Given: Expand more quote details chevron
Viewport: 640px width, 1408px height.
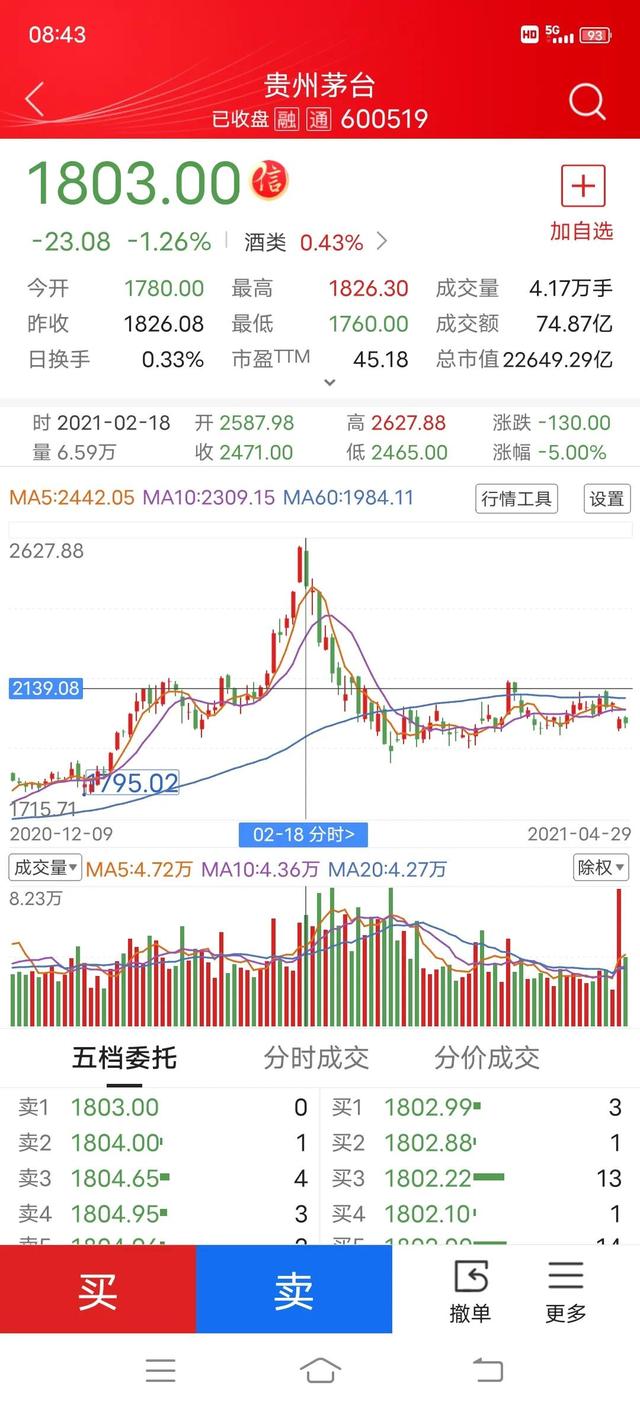Looking at the screenshot, I should click(x=330, y=382).
